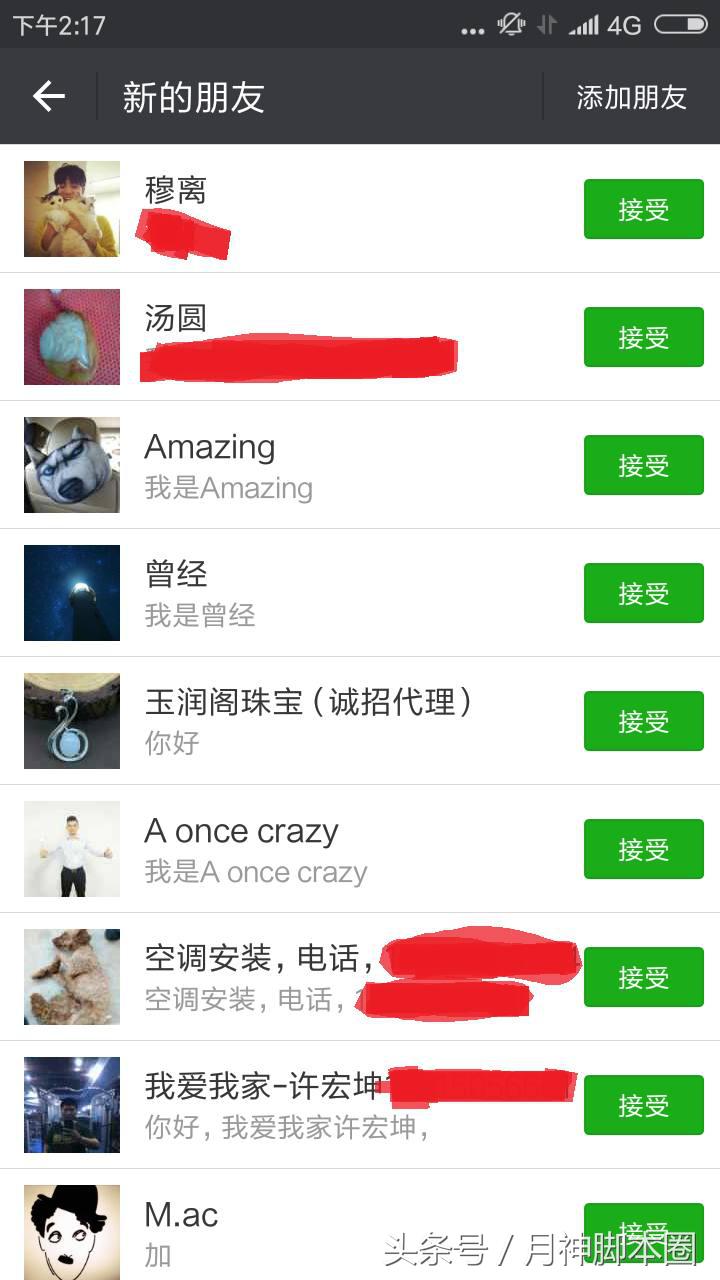The height and width of the screenshot is (1280, 720).
Task: Open A once crazy's avatar photo
Action: point(71,849)
